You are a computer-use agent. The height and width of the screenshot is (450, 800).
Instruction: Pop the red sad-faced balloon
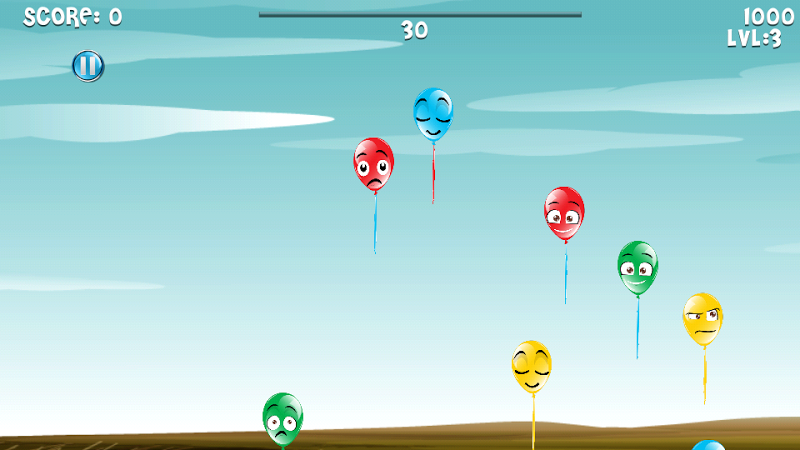[x=373, y=163]
